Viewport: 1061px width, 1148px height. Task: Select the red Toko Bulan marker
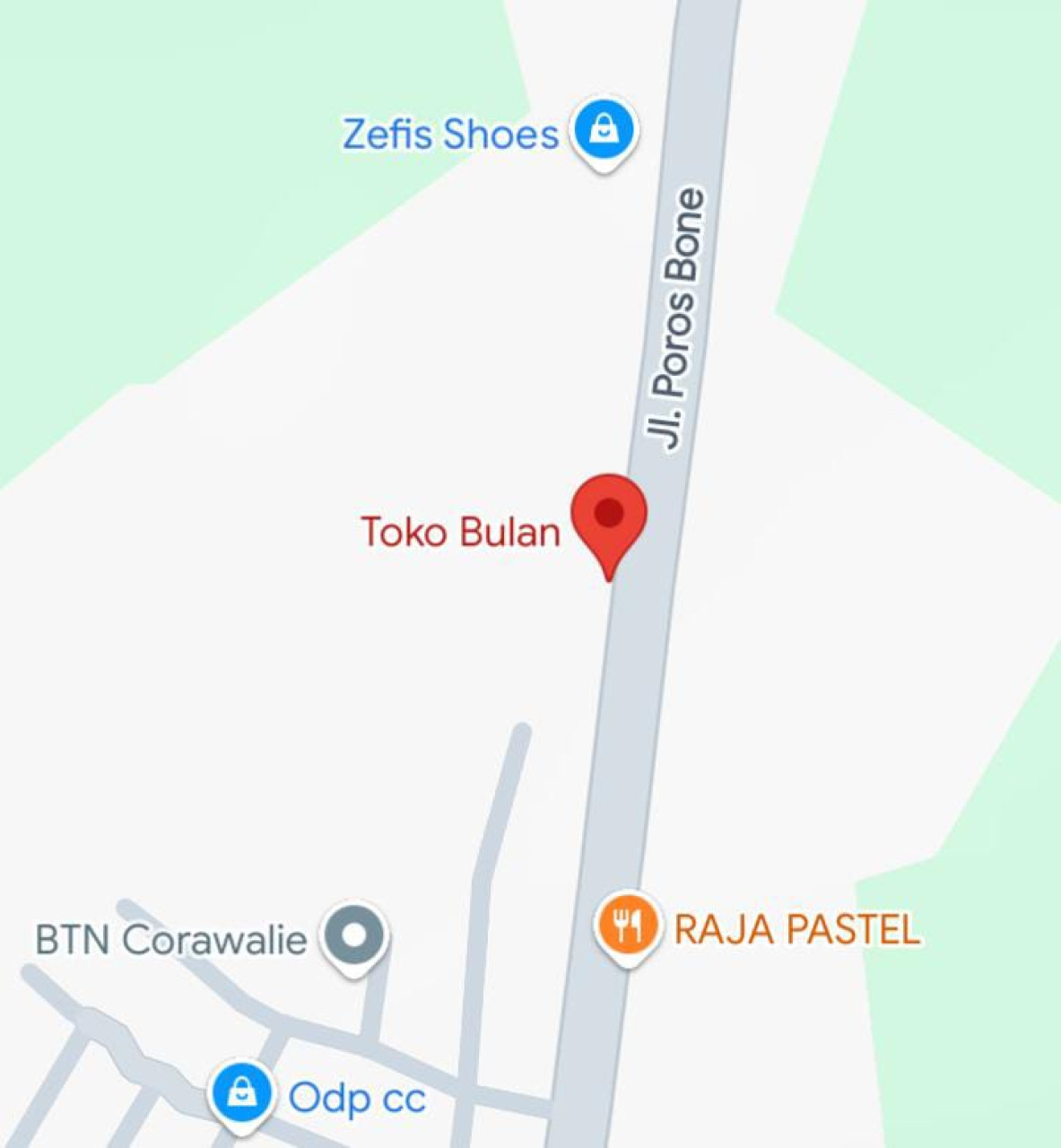pyautogui.click(x=610, y=516)
